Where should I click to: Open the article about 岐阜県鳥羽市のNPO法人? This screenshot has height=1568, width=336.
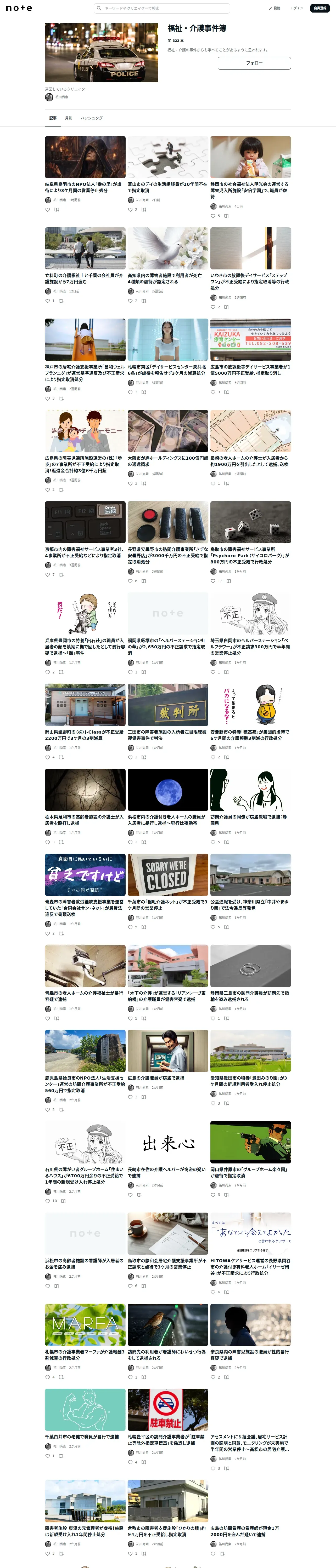[85, 187]
